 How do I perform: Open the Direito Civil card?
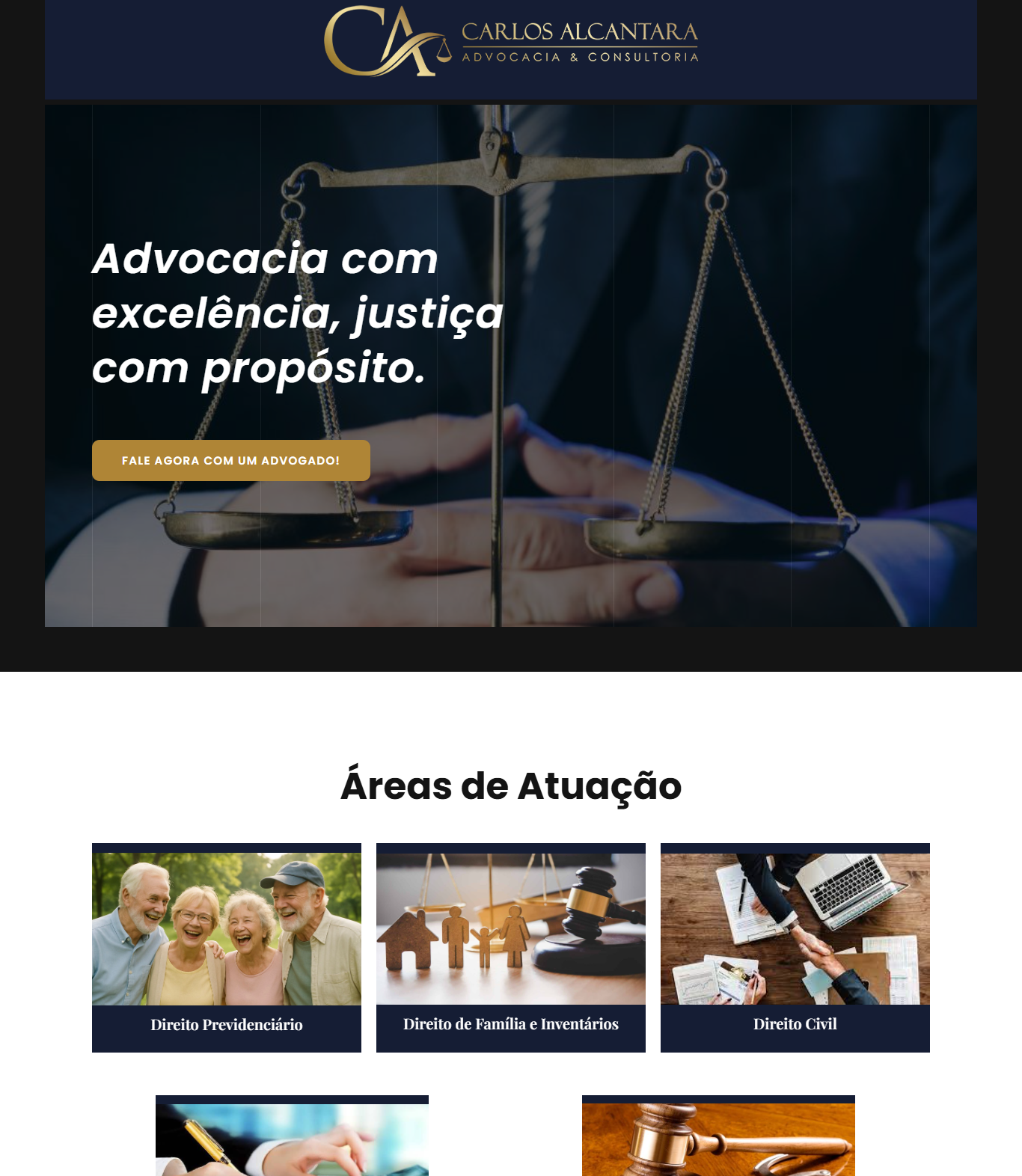(795, 947)
